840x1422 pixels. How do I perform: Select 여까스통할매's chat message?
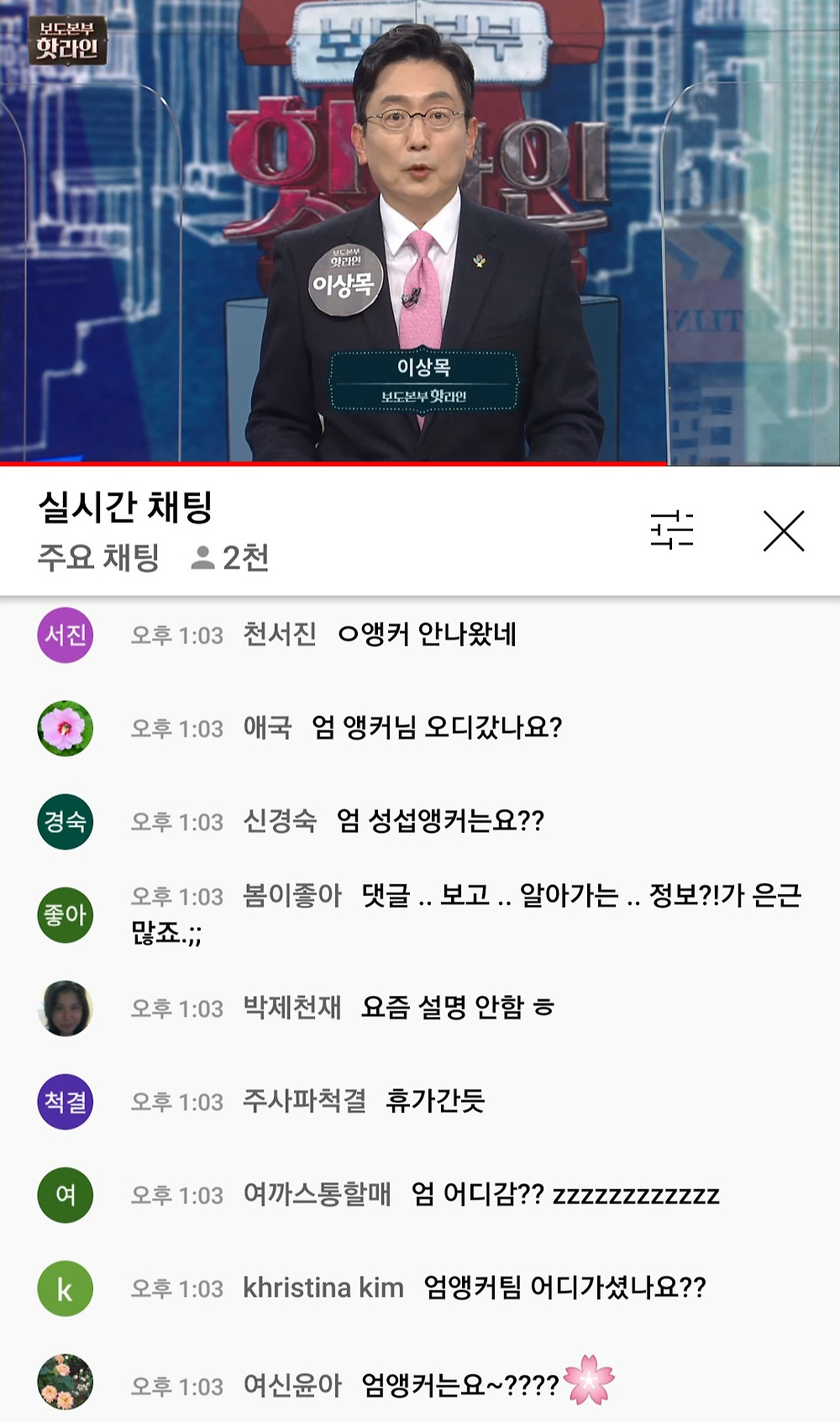coord(564,1194)
